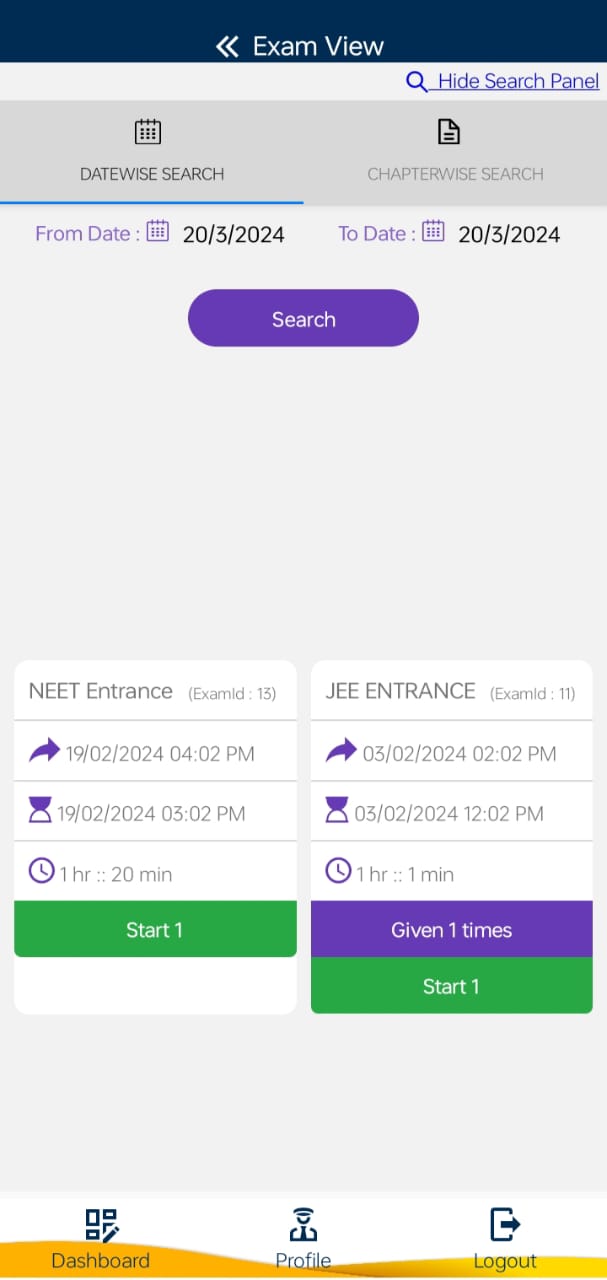Go back using the double chevron icon

pos(227,47)
